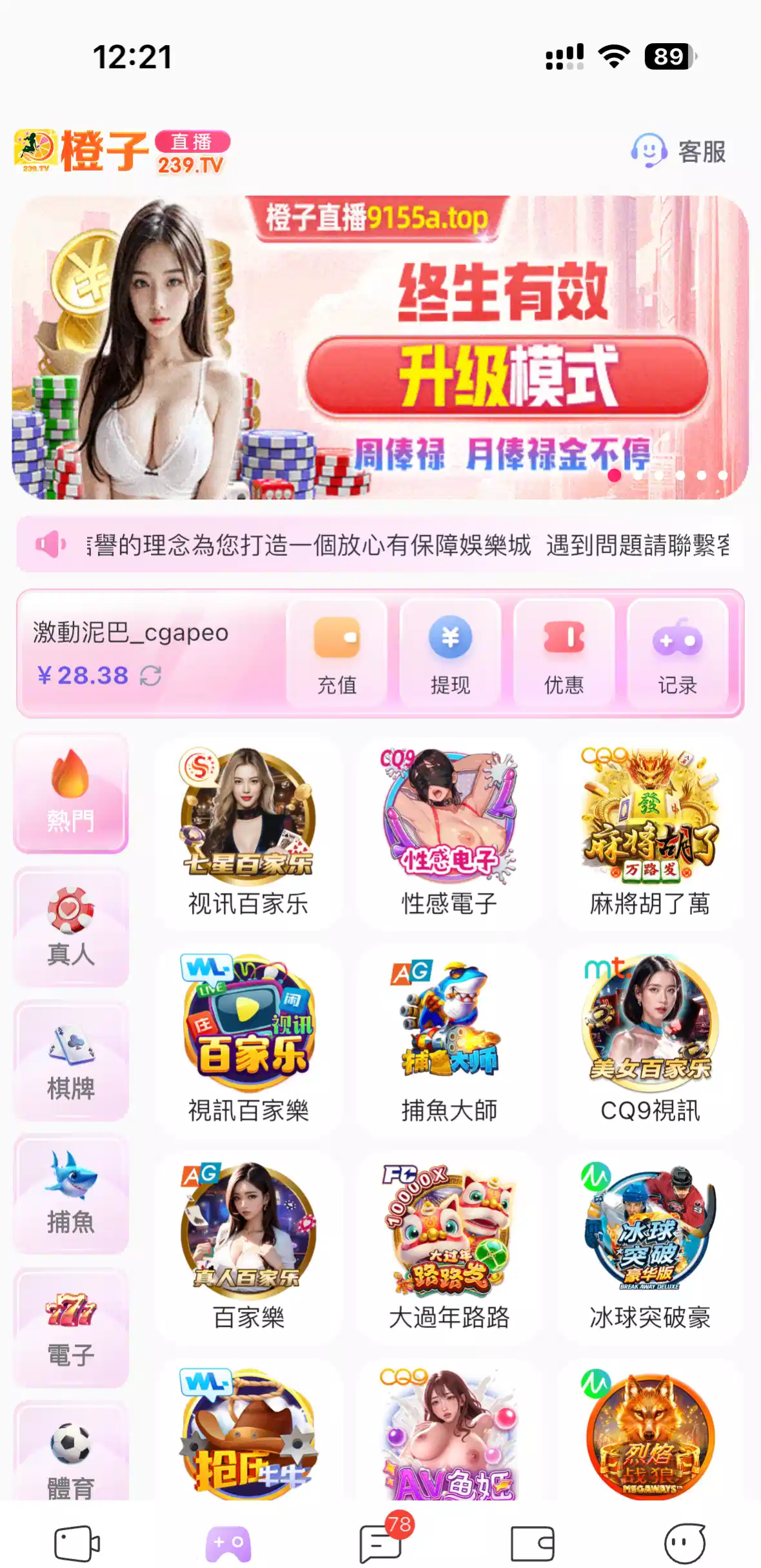Launch the 麻將胡了萬 game
761x1568 pixels.
click(x=650, y=832)
